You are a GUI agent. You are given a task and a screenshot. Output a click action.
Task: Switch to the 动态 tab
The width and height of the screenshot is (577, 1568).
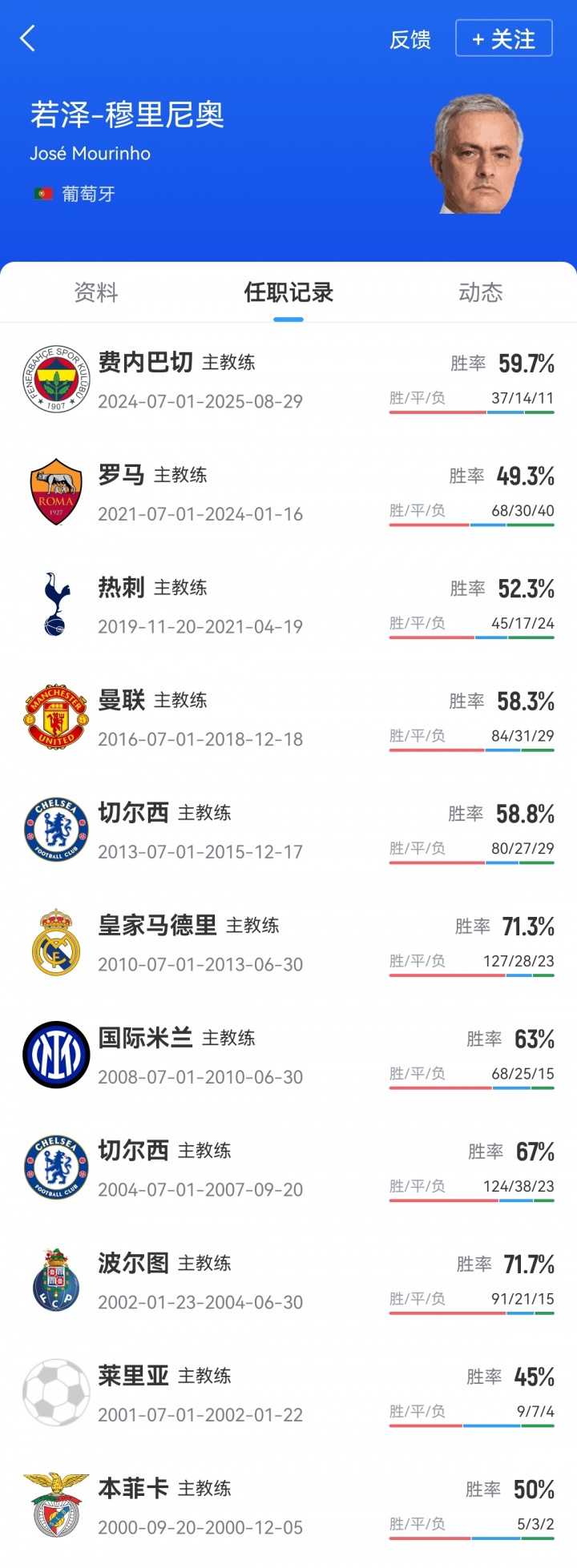pos(481,293)
